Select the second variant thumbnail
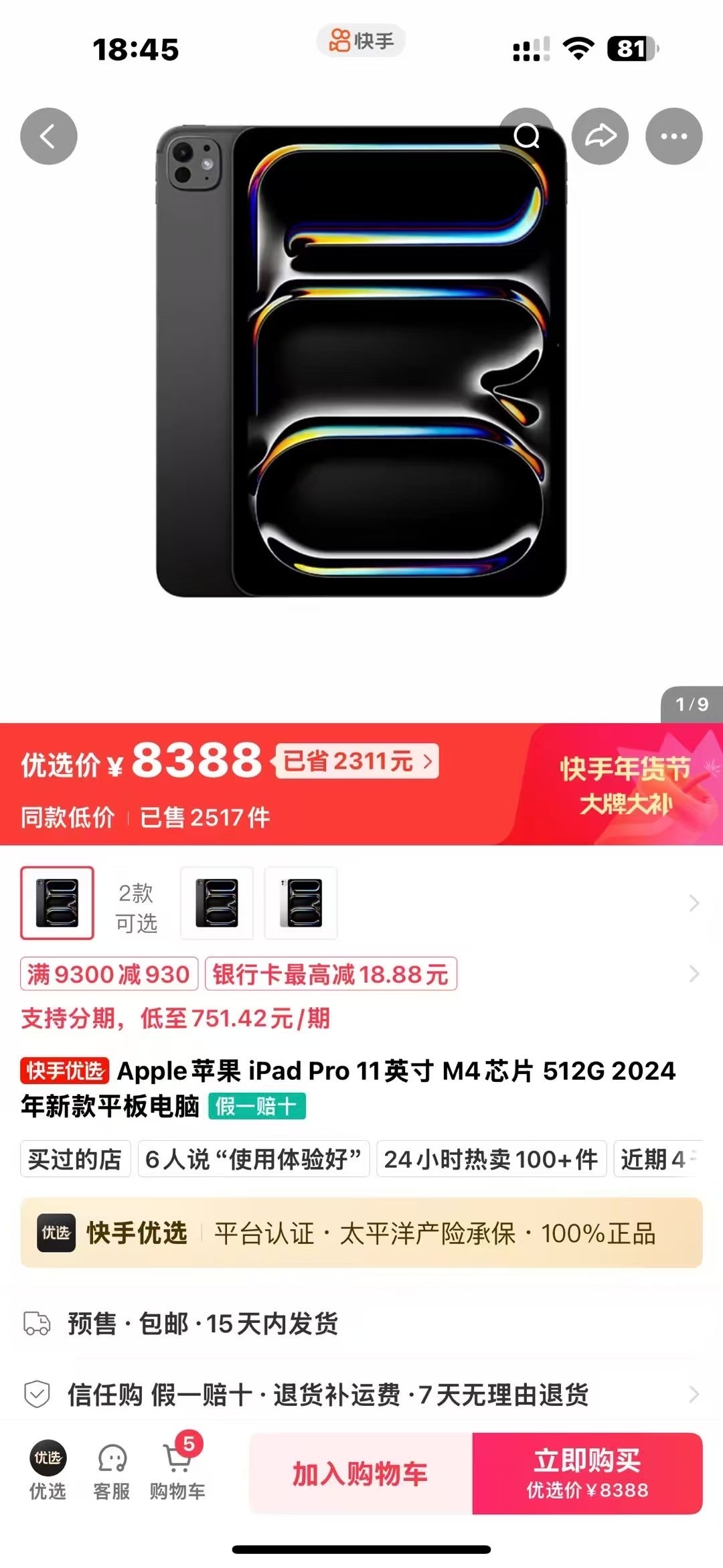723x1568 pixels. pyautogui.click(x=216, y=903)
